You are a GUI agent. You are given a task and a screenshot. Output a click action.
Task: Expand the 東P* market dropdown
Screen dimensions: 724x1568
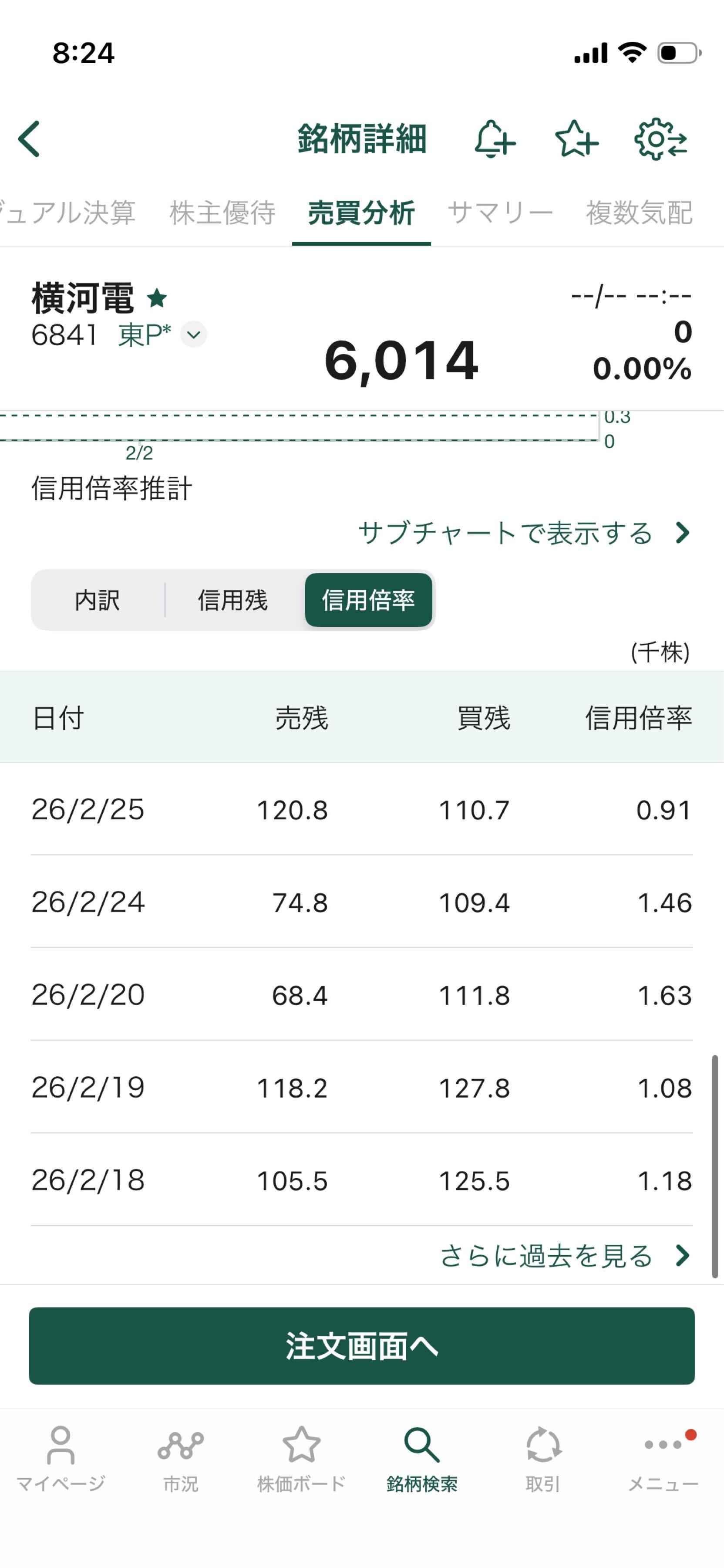[x=193, y=334]
